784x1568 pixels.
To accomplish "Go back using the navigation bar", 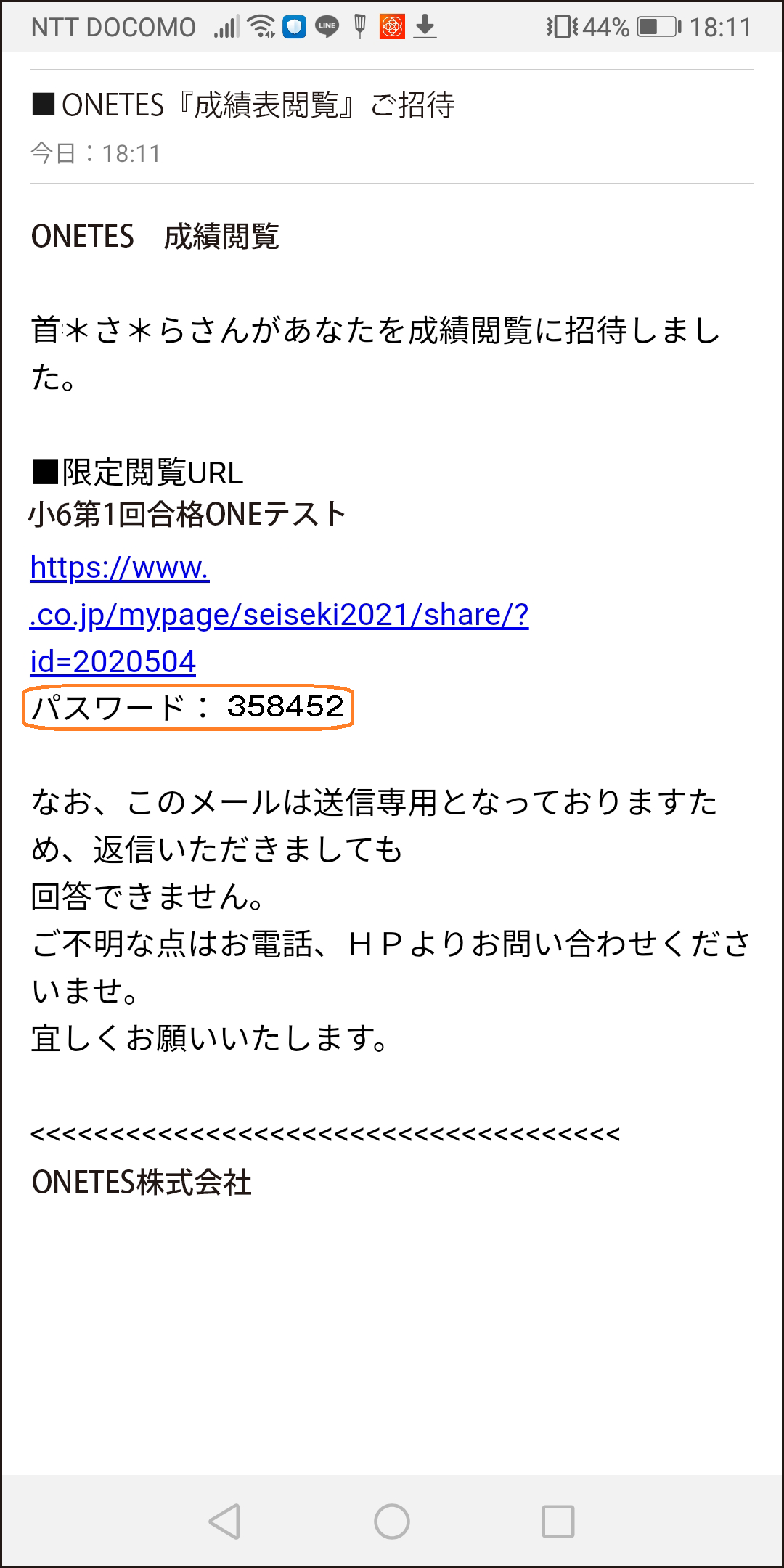I will [225, 1521].
